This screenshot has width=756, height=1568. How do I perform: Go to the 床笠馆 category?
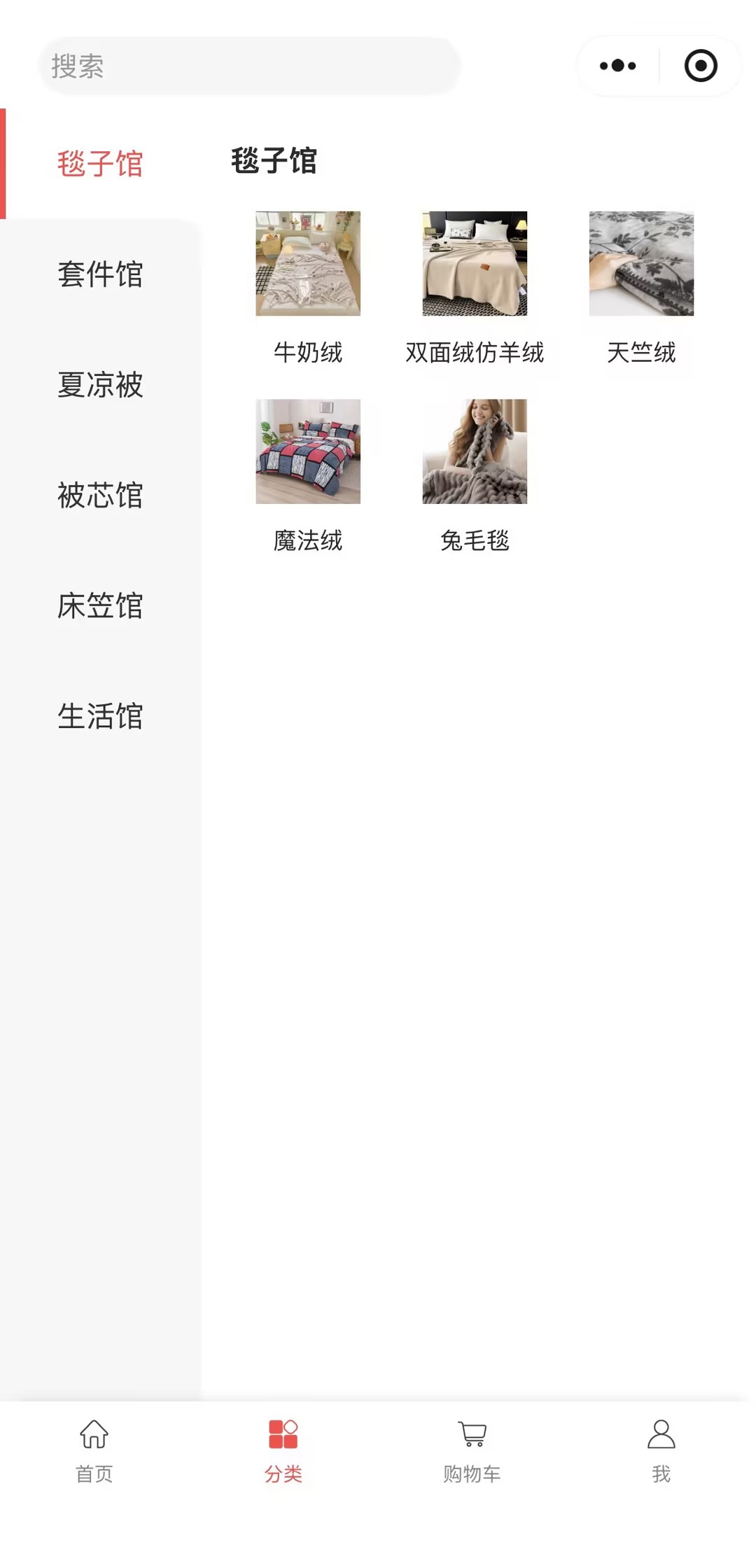point(100,606)
